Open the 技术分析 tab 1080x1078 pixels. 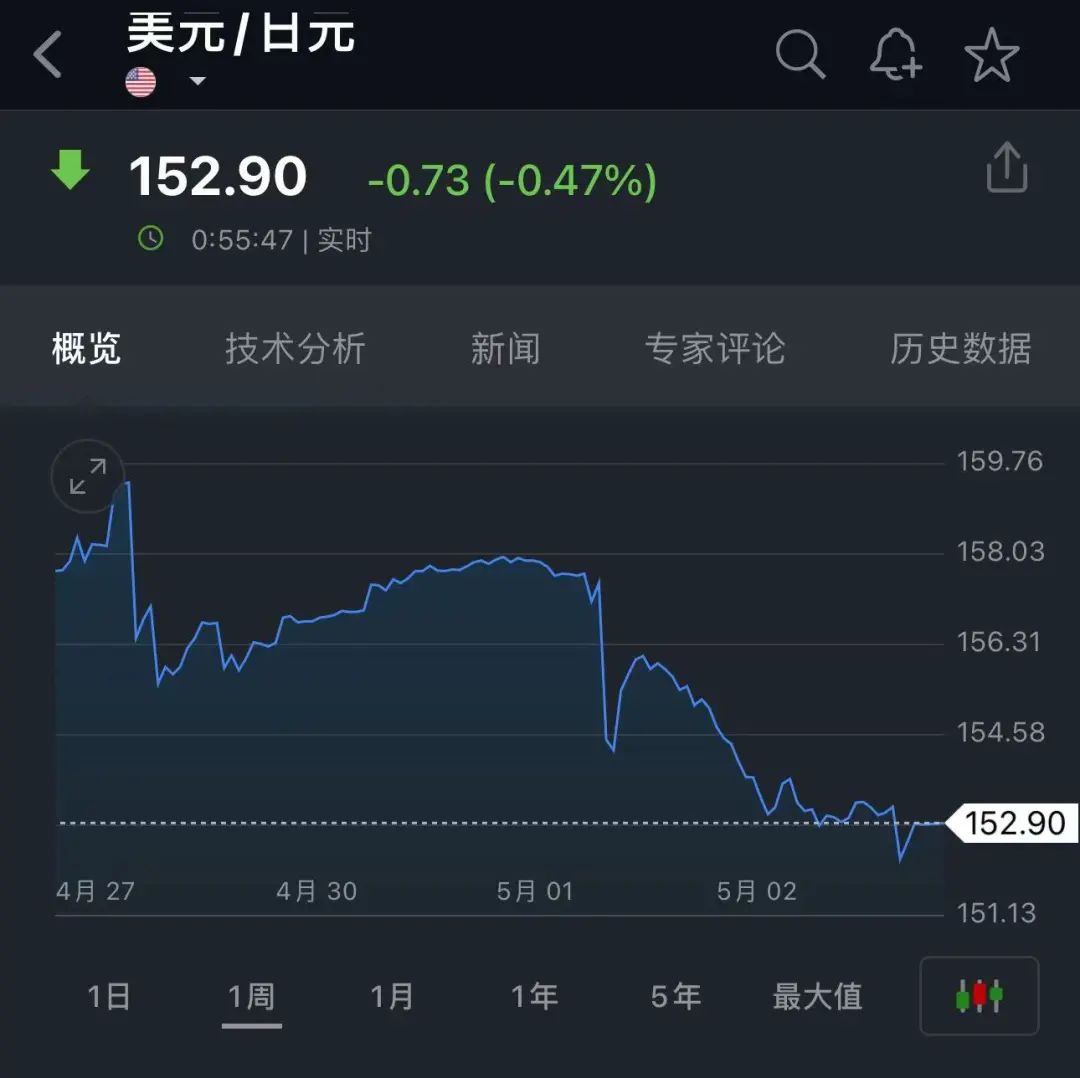(295, 349)
